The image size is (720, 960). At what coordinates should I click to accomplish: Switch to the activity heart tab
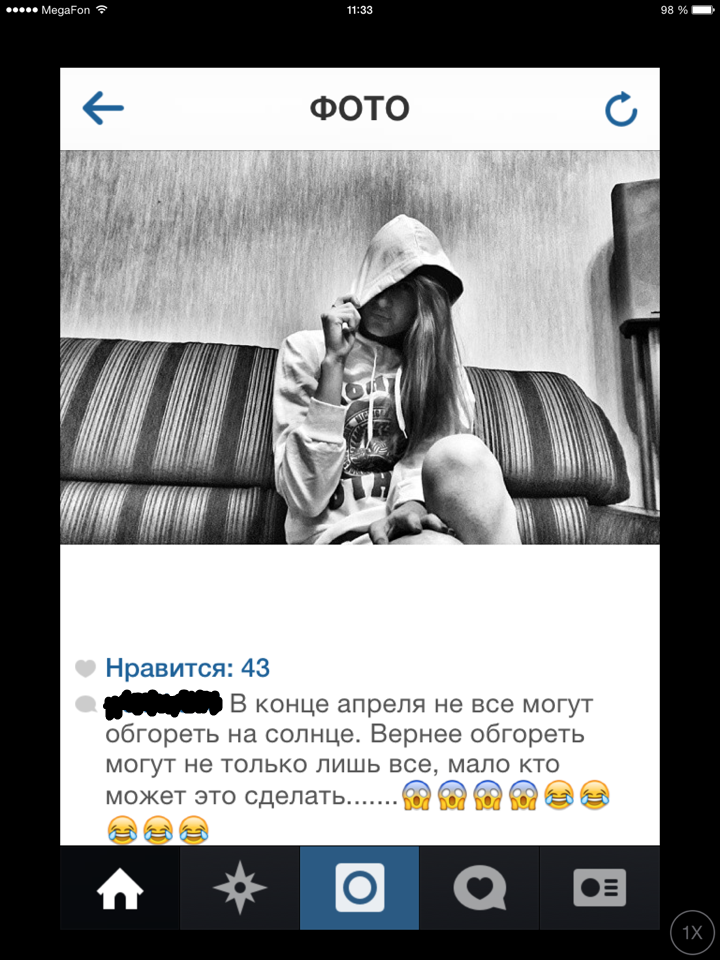480,888
